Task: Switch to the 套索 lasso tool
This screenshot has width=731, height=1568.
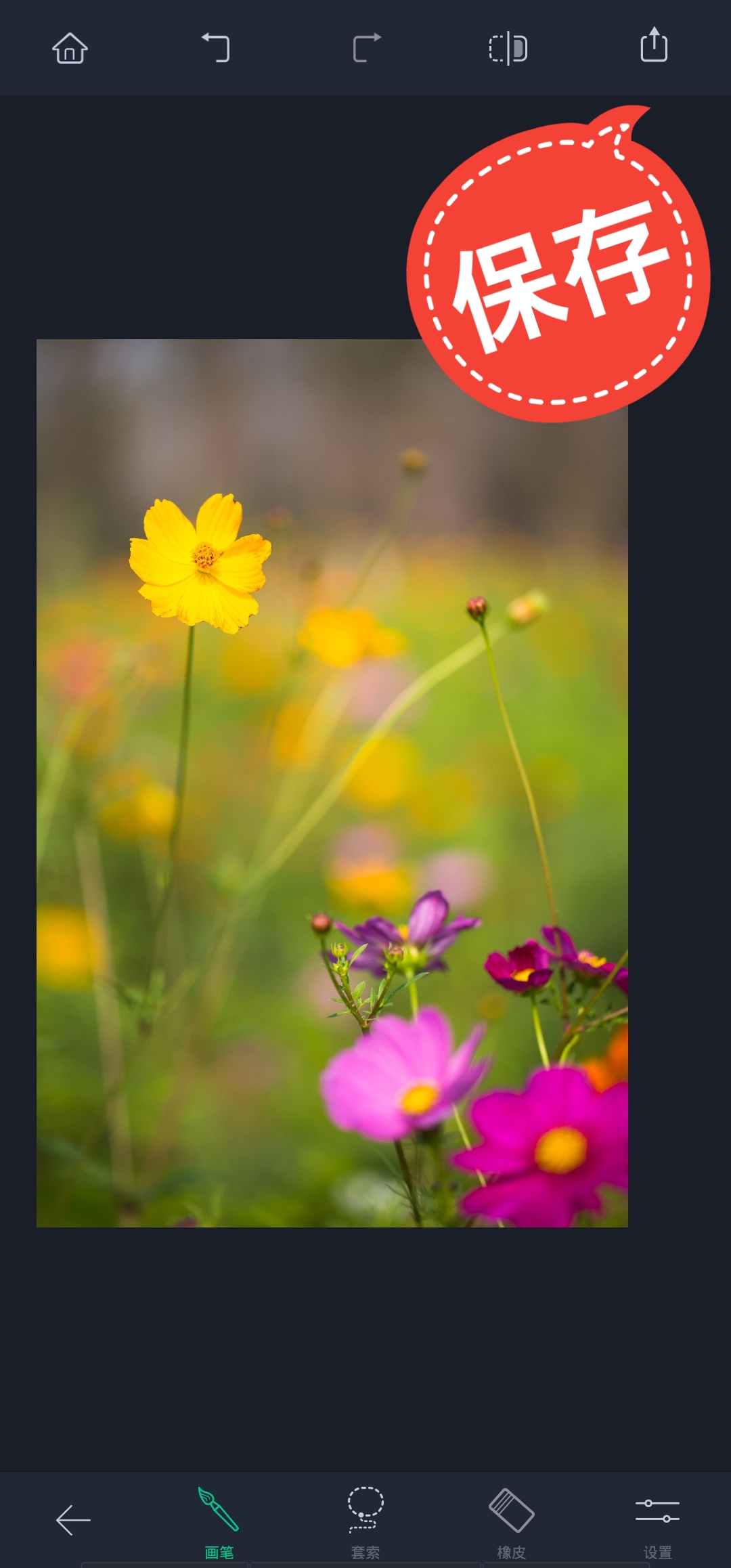Action: pos(365,1520)
